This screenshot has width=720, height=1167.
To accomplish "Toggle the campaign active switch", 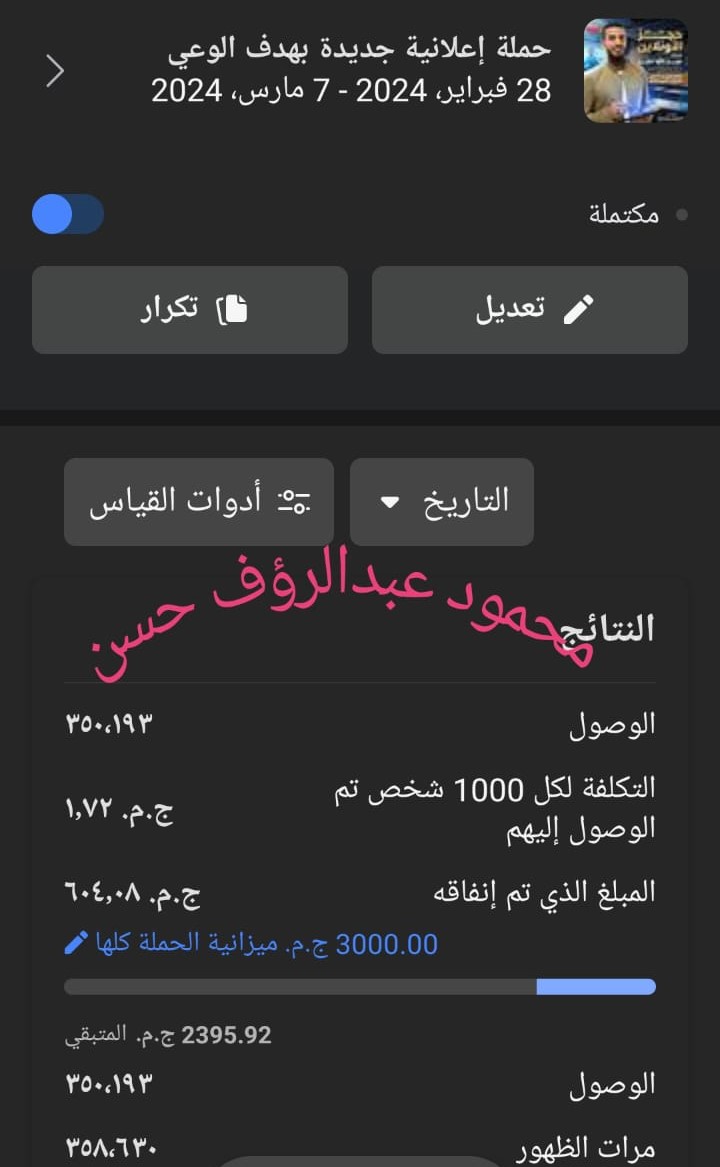I will point(68,214).
